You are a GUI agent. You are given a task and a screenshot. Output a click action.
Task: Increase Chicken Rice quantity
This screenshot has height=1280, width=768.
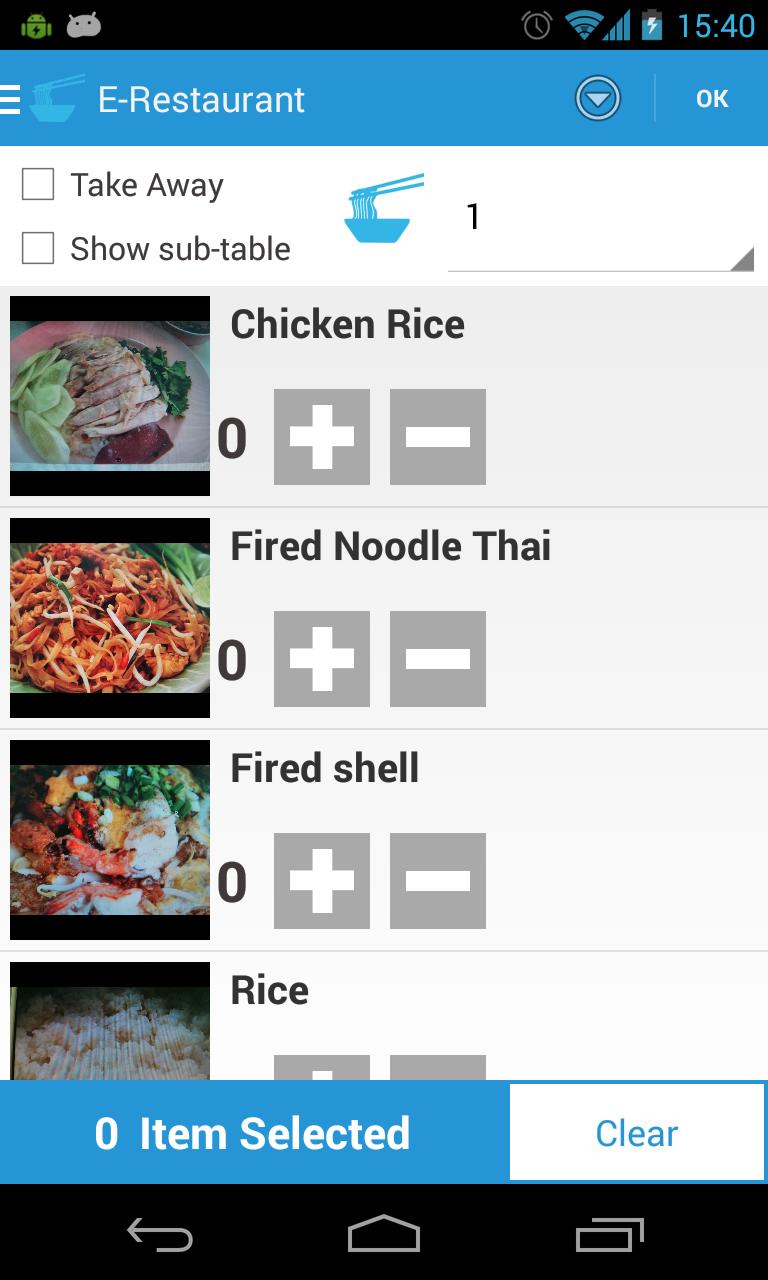pyautogui.click(x=322, y=437)
